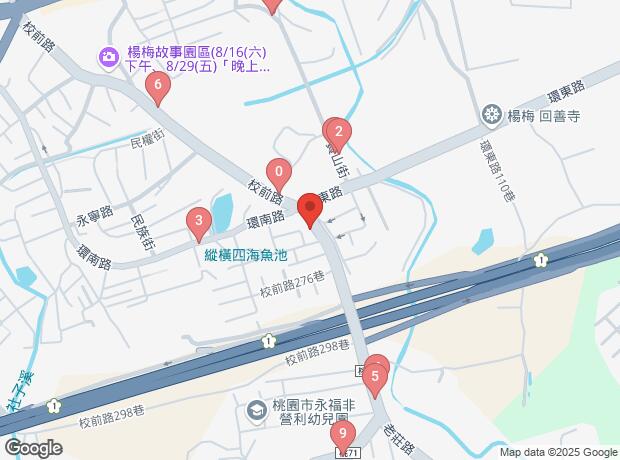
Task: Open the 楊梅 回善寺 temple icon
Action: [491, 115]
